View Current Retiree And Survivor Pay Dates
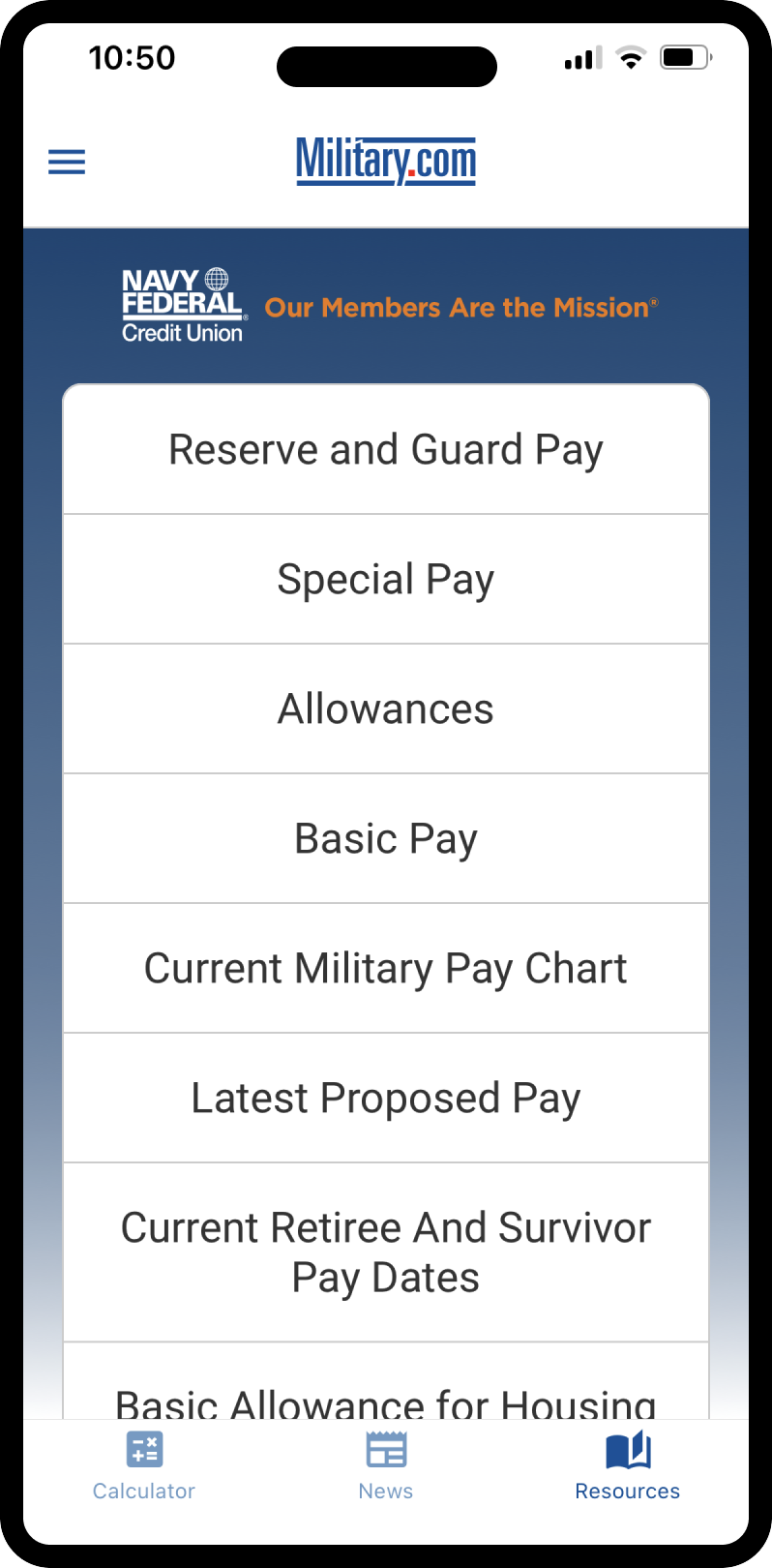Screen dimensions: 772x1568 click(386, 1252)
